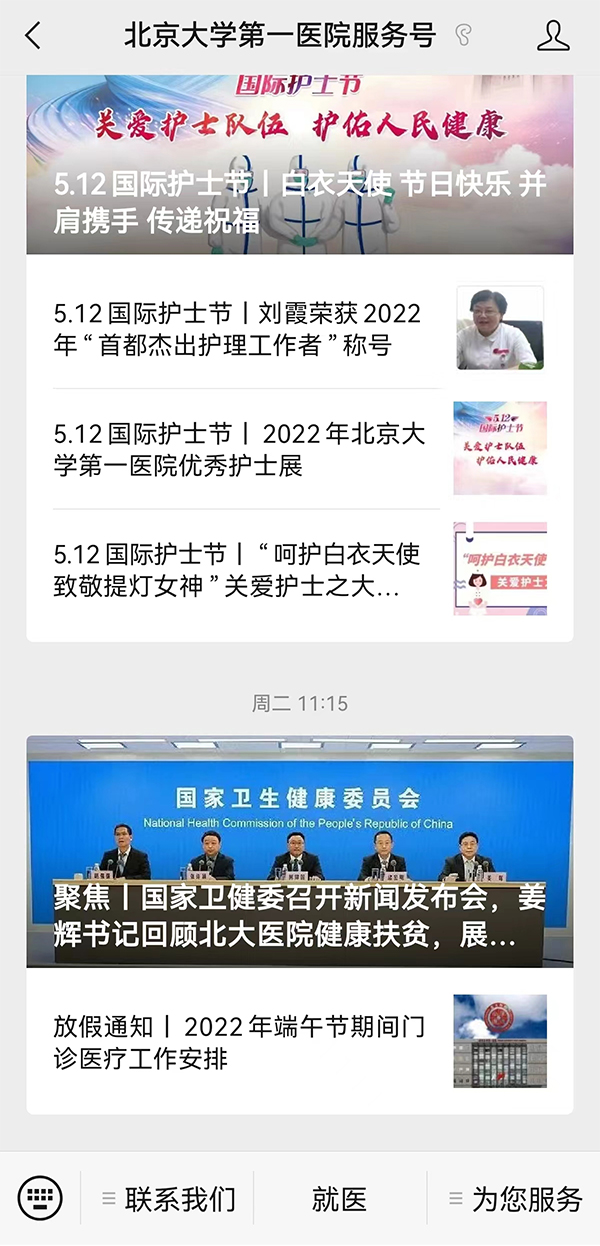Viewport: 600px width, 1246px height.
Task: Open the 端午节 holiday notice article
Action: point(300,1041)
